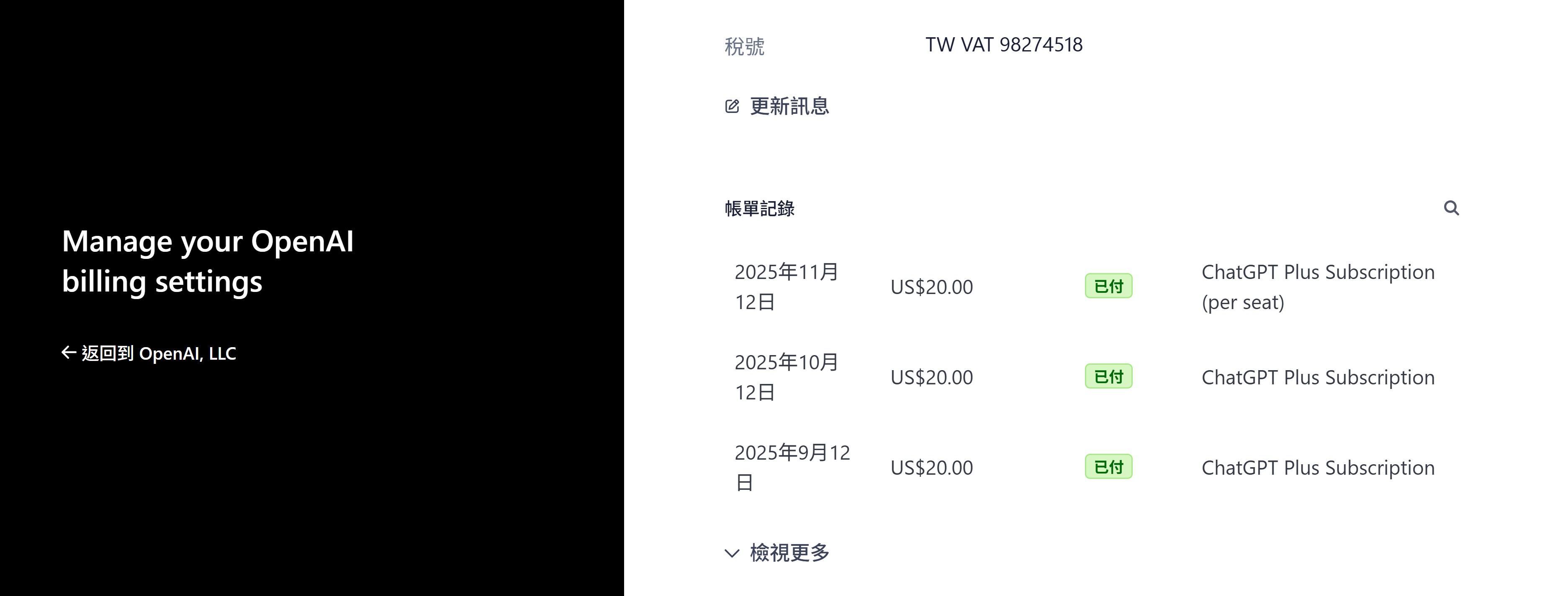Search billing history with magnifier icon

point(1451,208)
